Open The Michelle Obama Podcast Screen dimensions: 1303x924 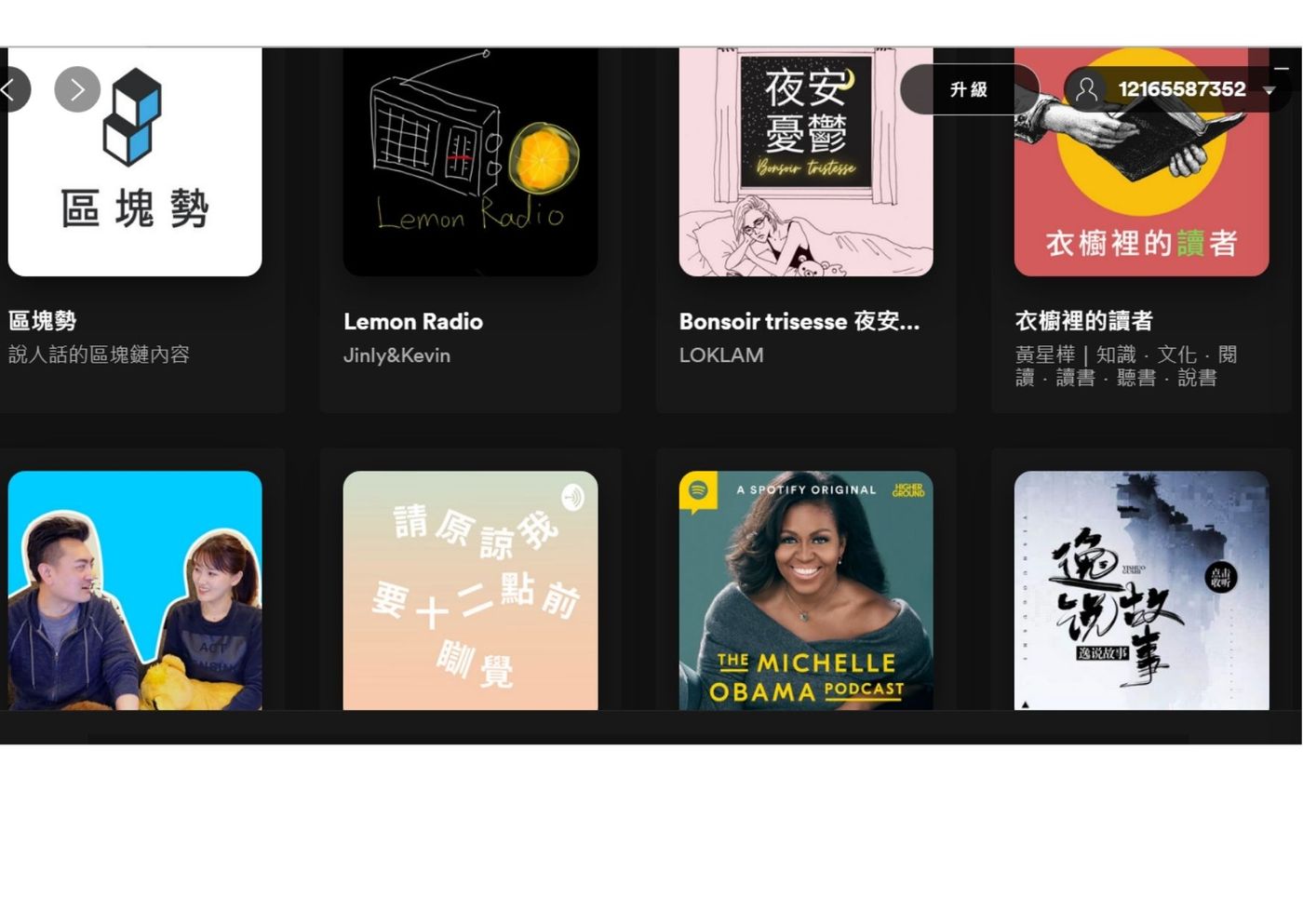(x=805, y=590)
